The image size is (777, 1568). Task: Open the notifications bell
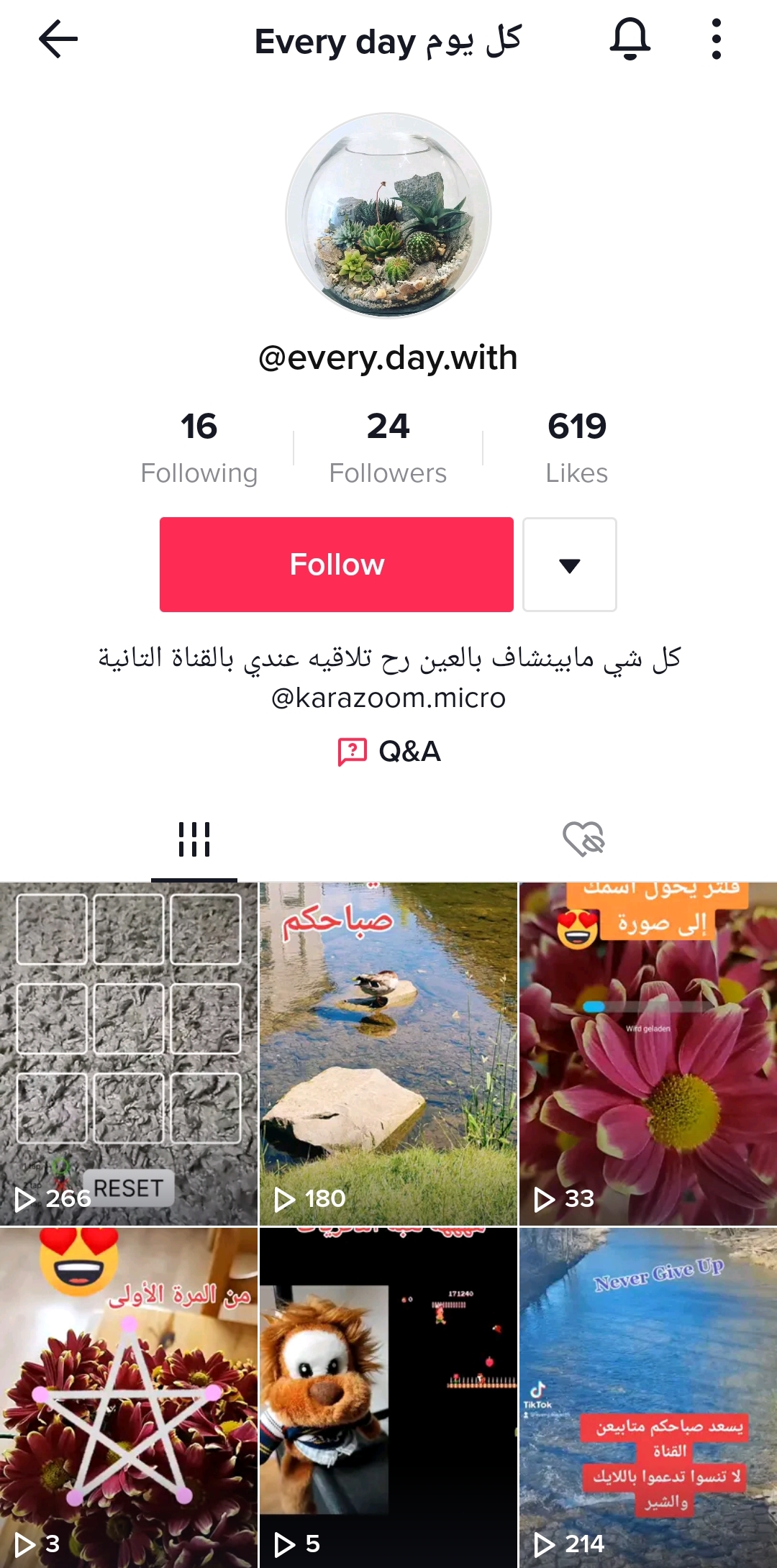[630, 39]
